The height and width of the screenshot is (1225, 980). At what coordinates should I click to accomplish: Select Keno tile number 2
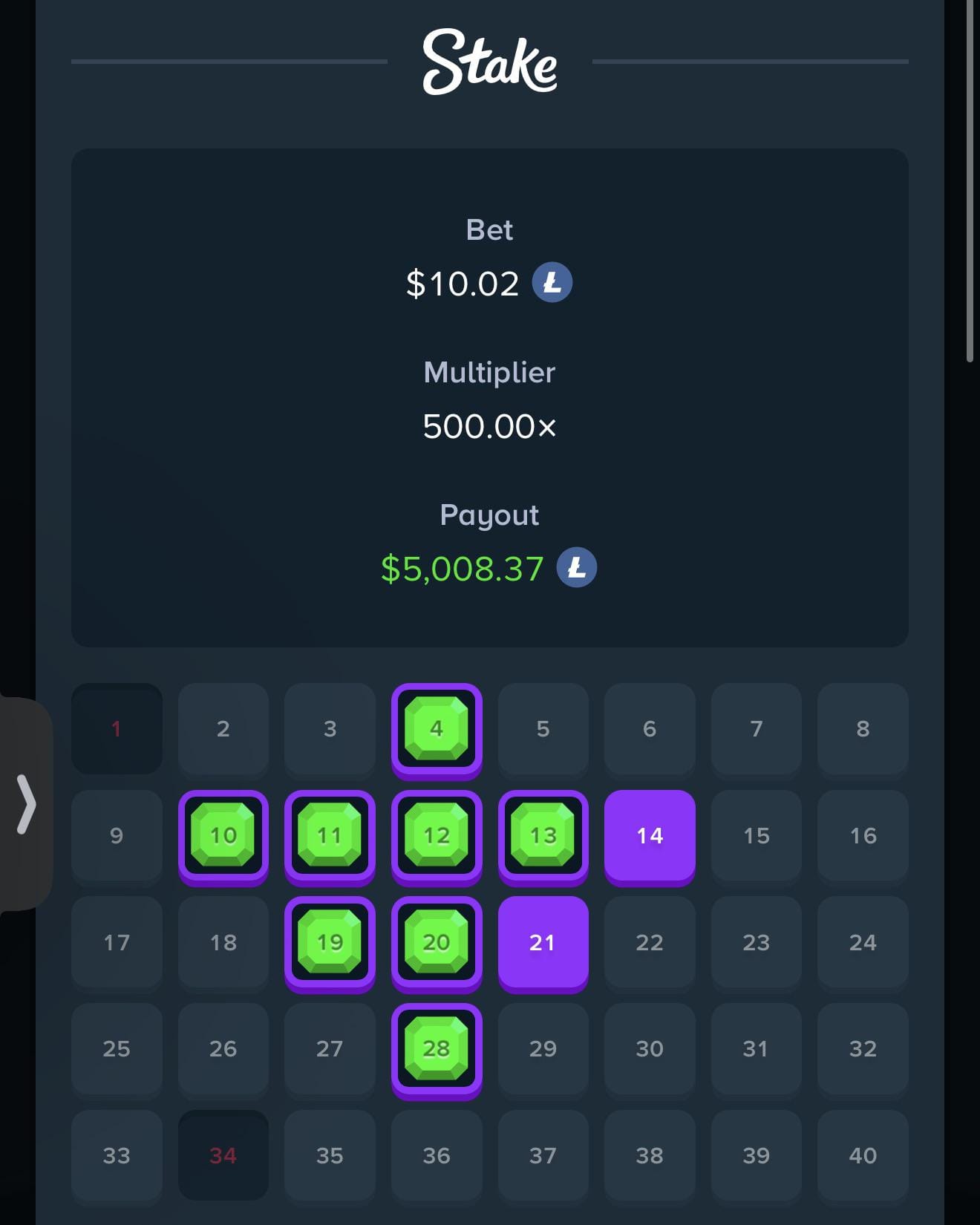(x=223, y=728)
